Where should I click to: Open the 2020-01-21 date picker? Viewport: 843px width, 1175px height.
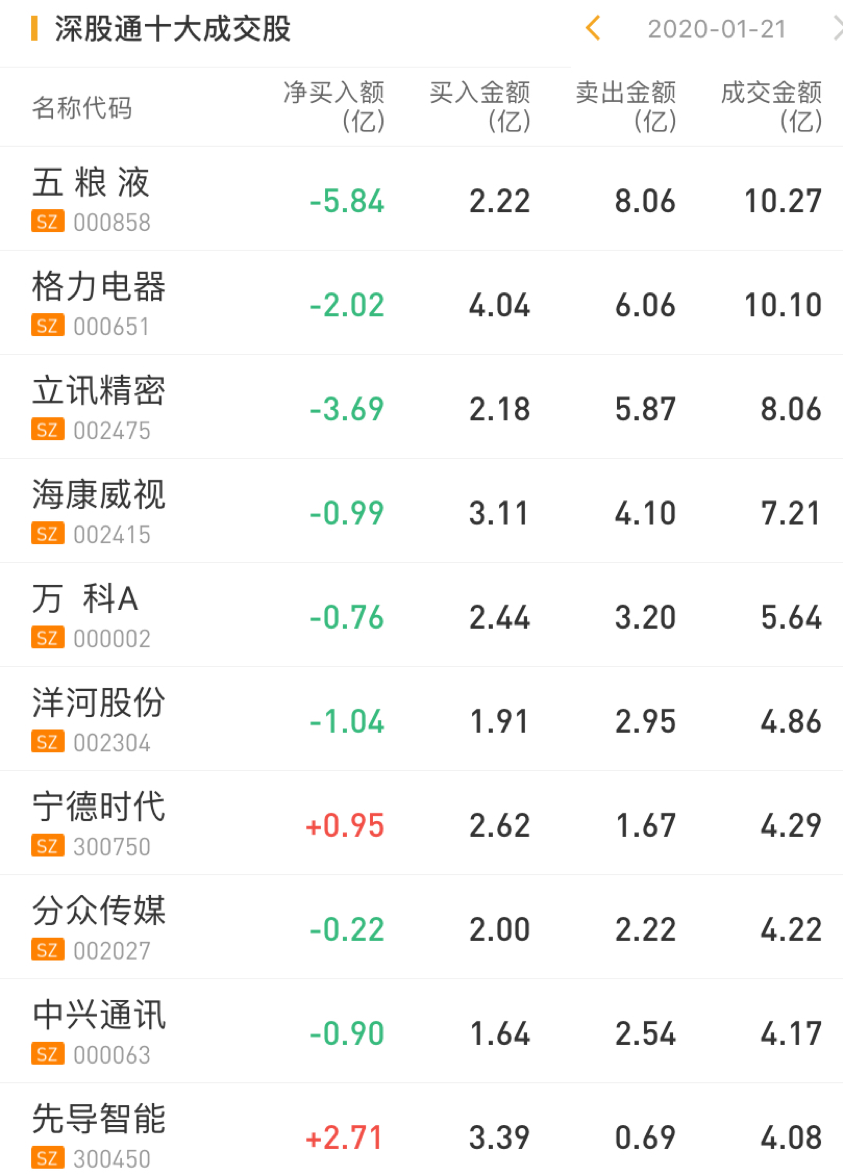point(716,29)
